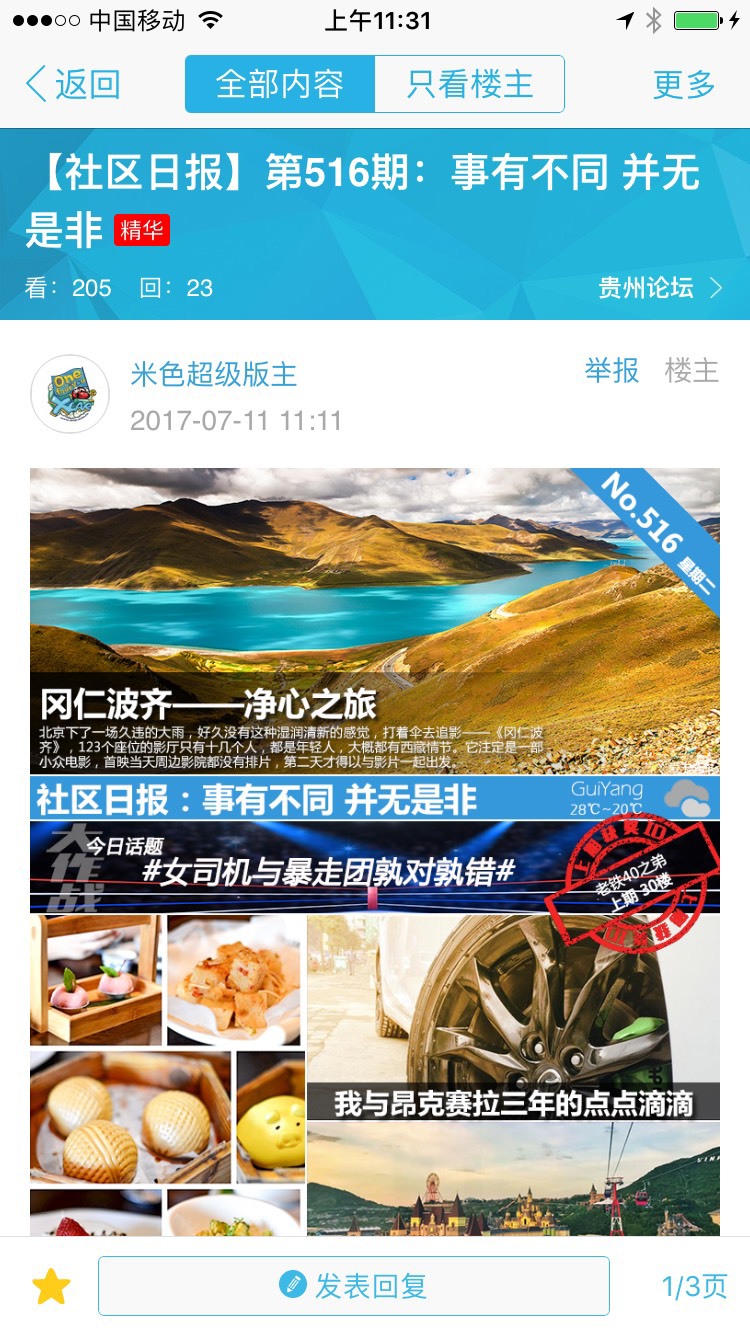Open the 社区日报 No.516 post image

click(374, 850)
